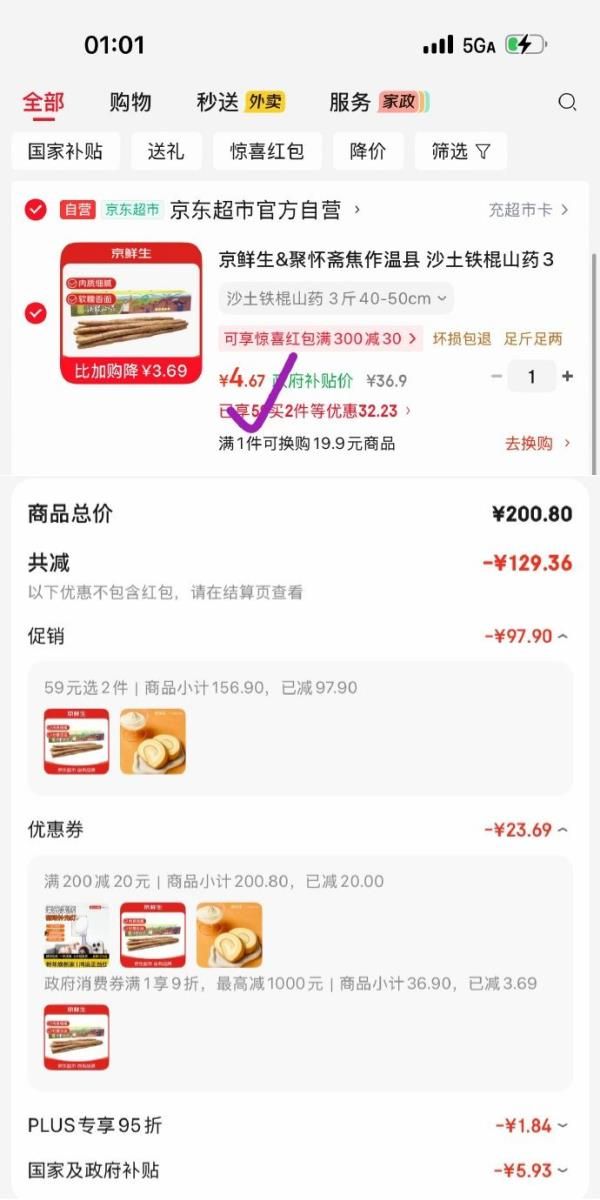Open the 惊喜红包满300减30 offer
This screenshot has height=1200, width=600.
[320, 338]
